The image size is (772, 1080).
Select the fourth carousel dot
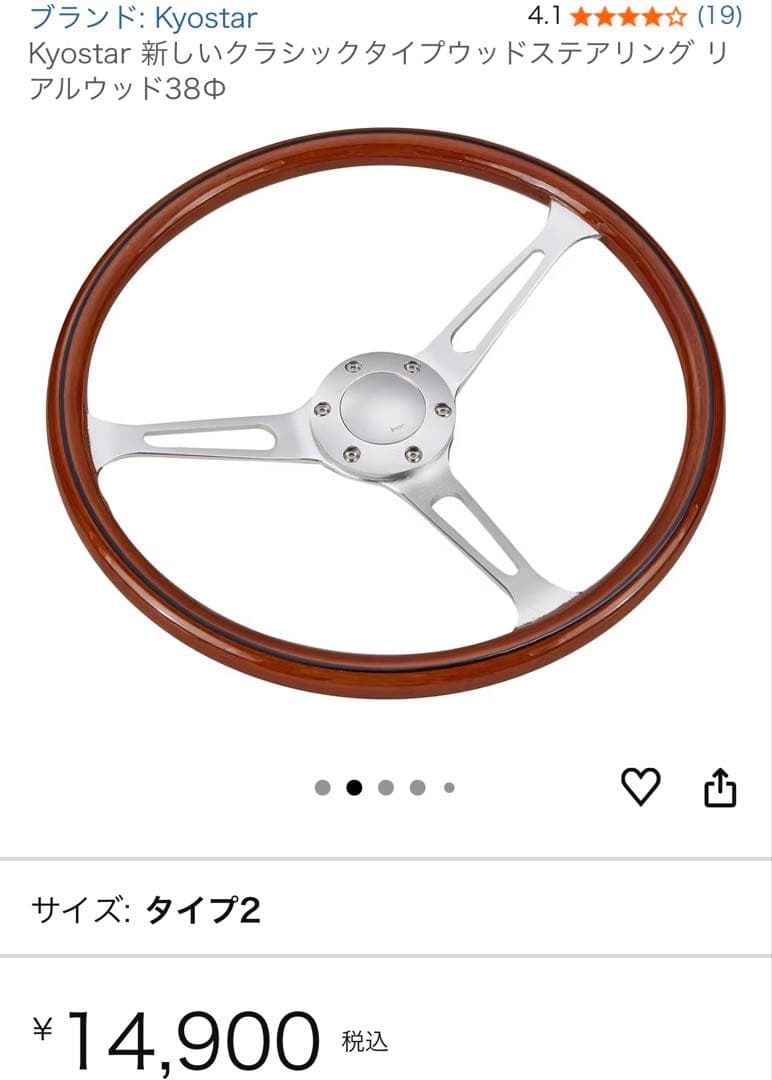tap(419, 788)
